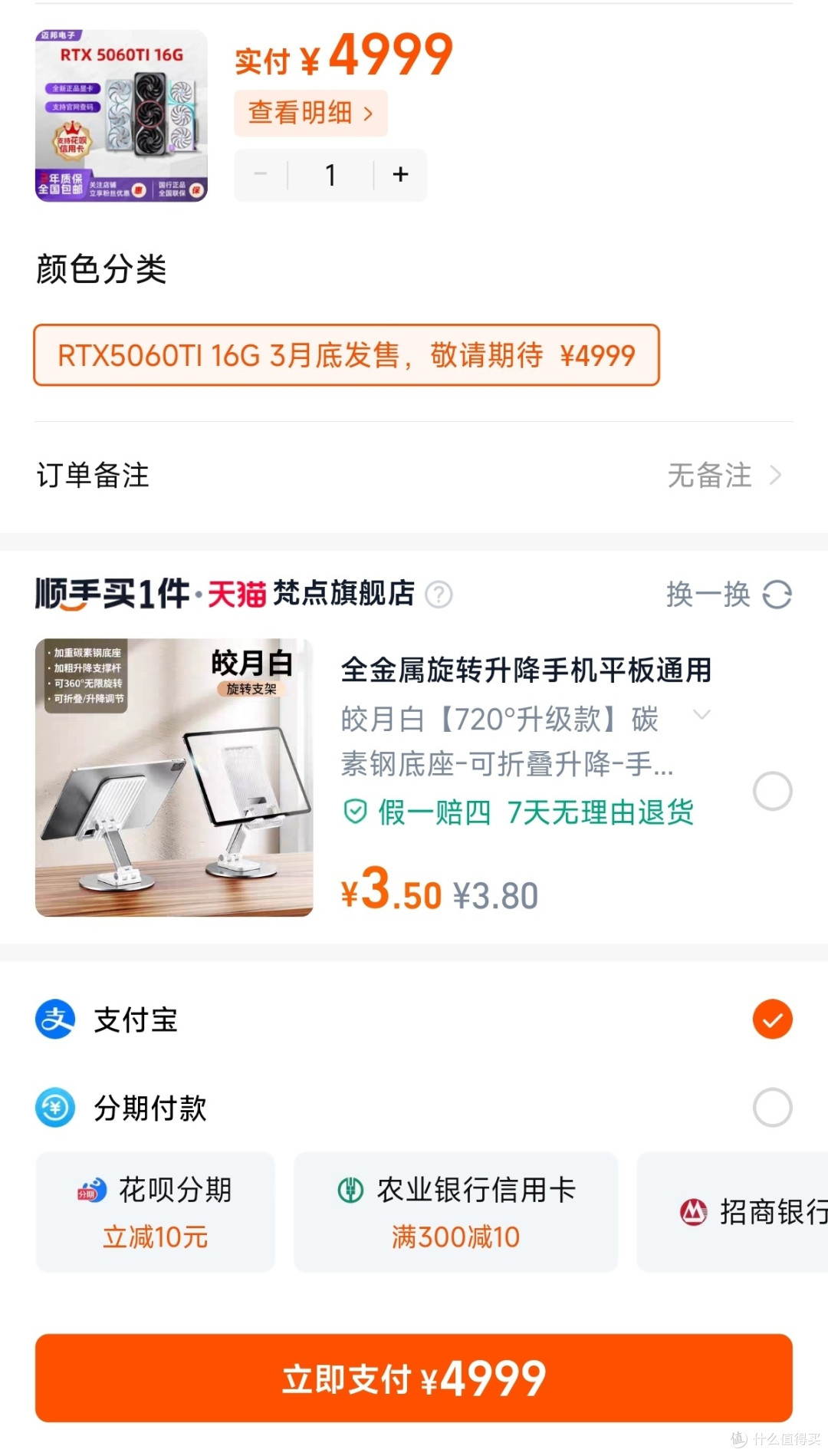Enable the 分期付款 payment option
This screenshot has height=1456, width=828.
tap(772, 1107)
